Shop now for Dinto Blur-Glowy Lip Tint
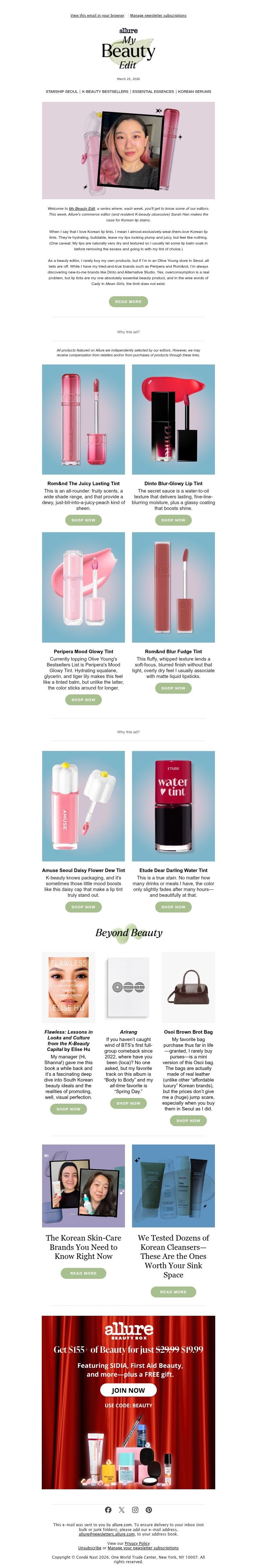The height and width of the screenshot is (1568, 257). (173, 520)
